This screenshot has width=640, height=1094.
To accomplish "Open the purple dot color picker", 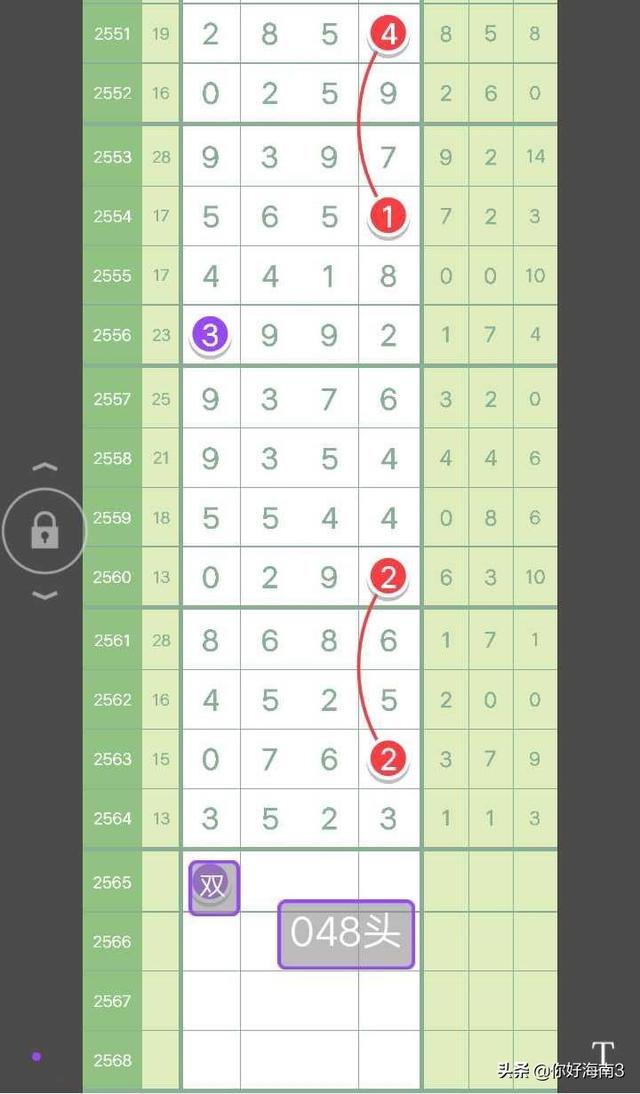I will pyautogui.click(x=37, y=1056).
